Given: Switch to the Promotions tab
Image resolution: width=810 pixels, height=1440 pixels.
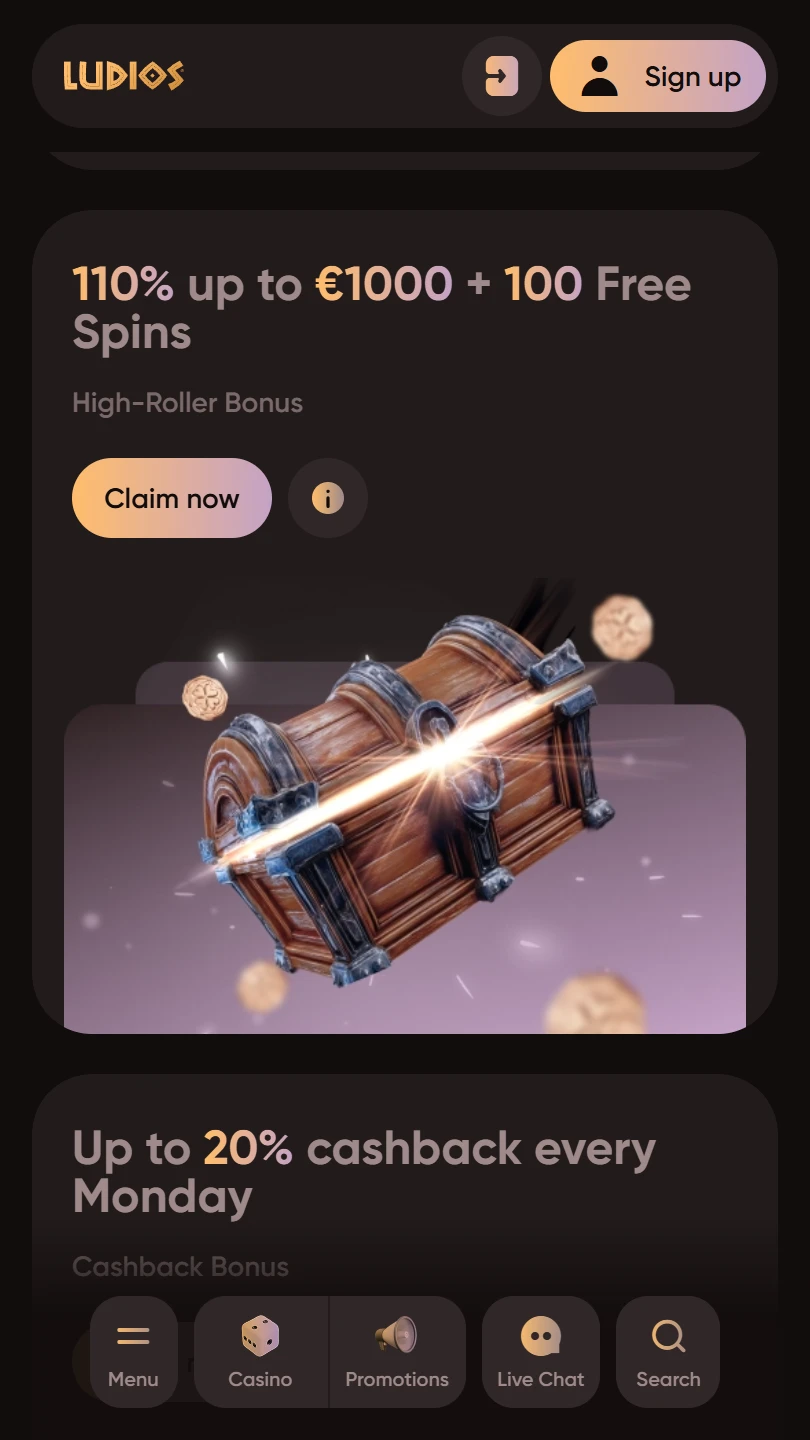Looking at the screenshot, I should pyautogui.click(x=397, y=1352).
